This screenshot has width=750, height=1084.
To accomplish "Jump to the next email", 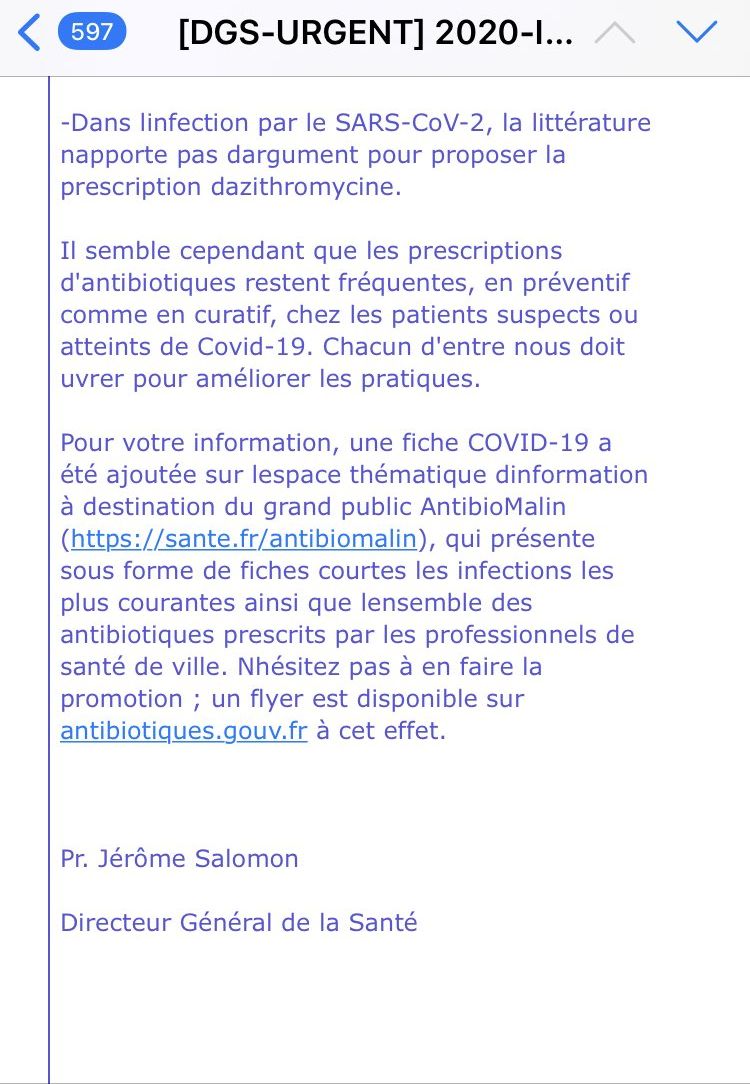I will pos(696,33).
